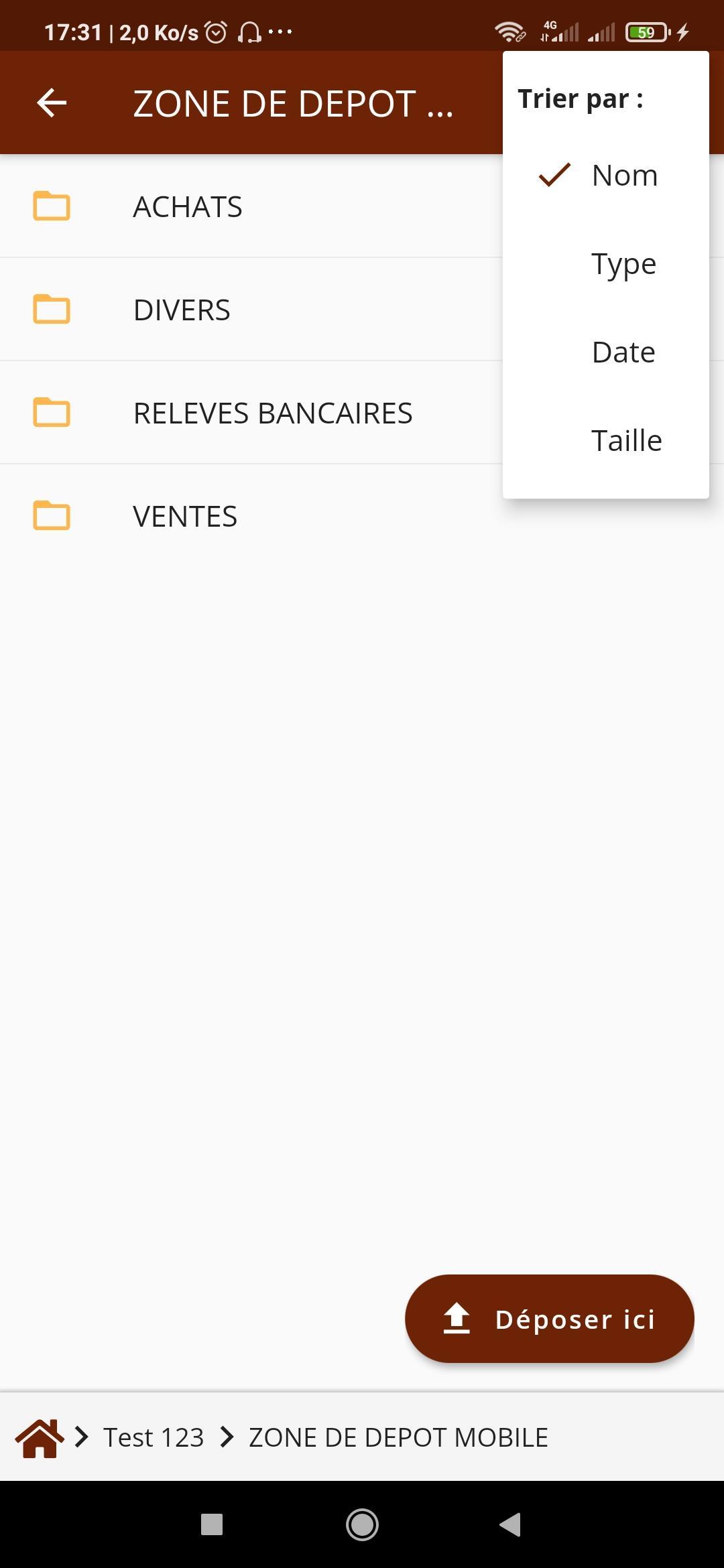The image size is (724, 1568).
Task: Go to home via breadcrumb house icon
Action: pos(40,1437)
